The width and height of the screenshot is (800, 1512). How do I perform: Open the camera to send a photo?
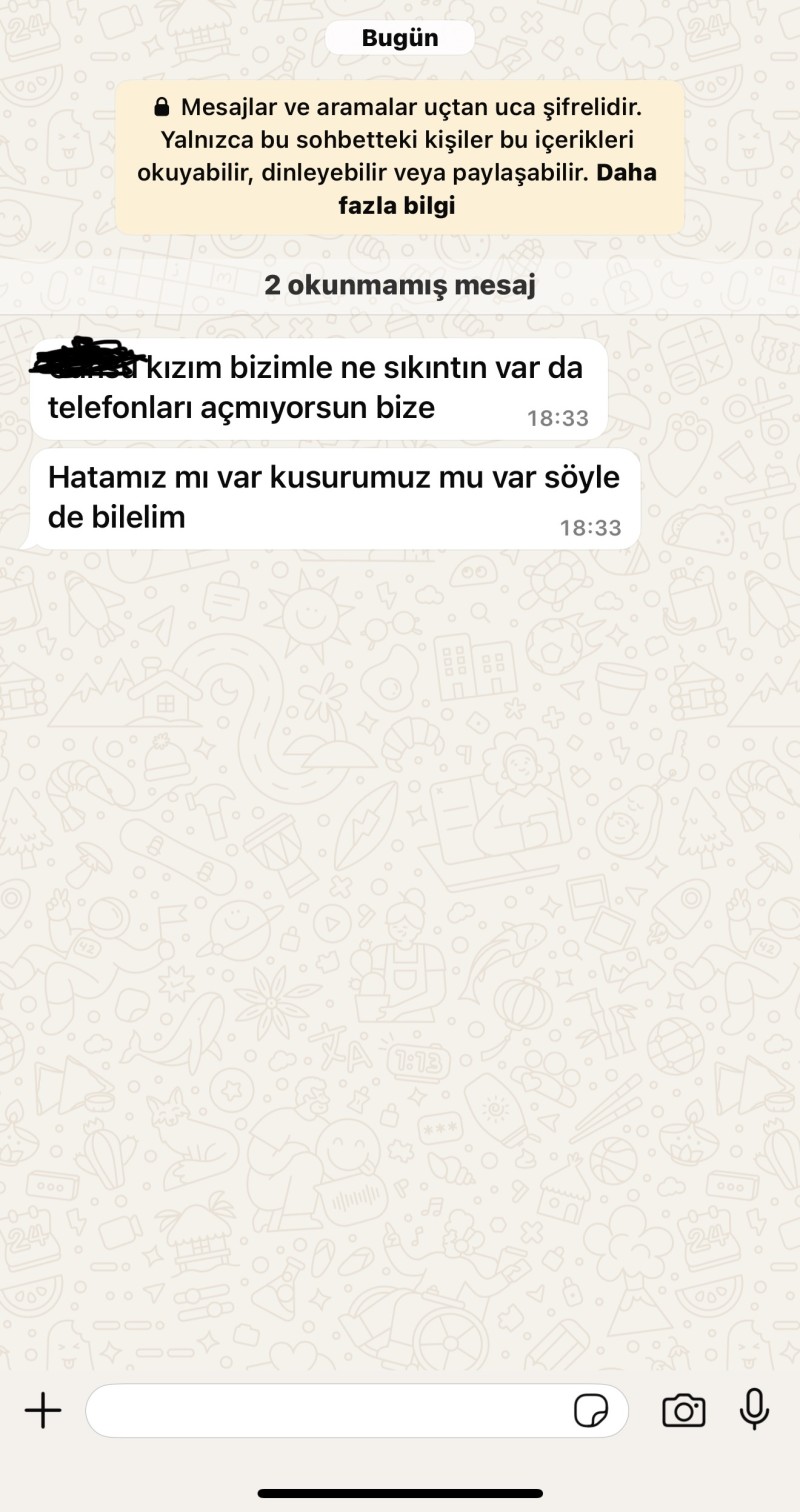684,1411
